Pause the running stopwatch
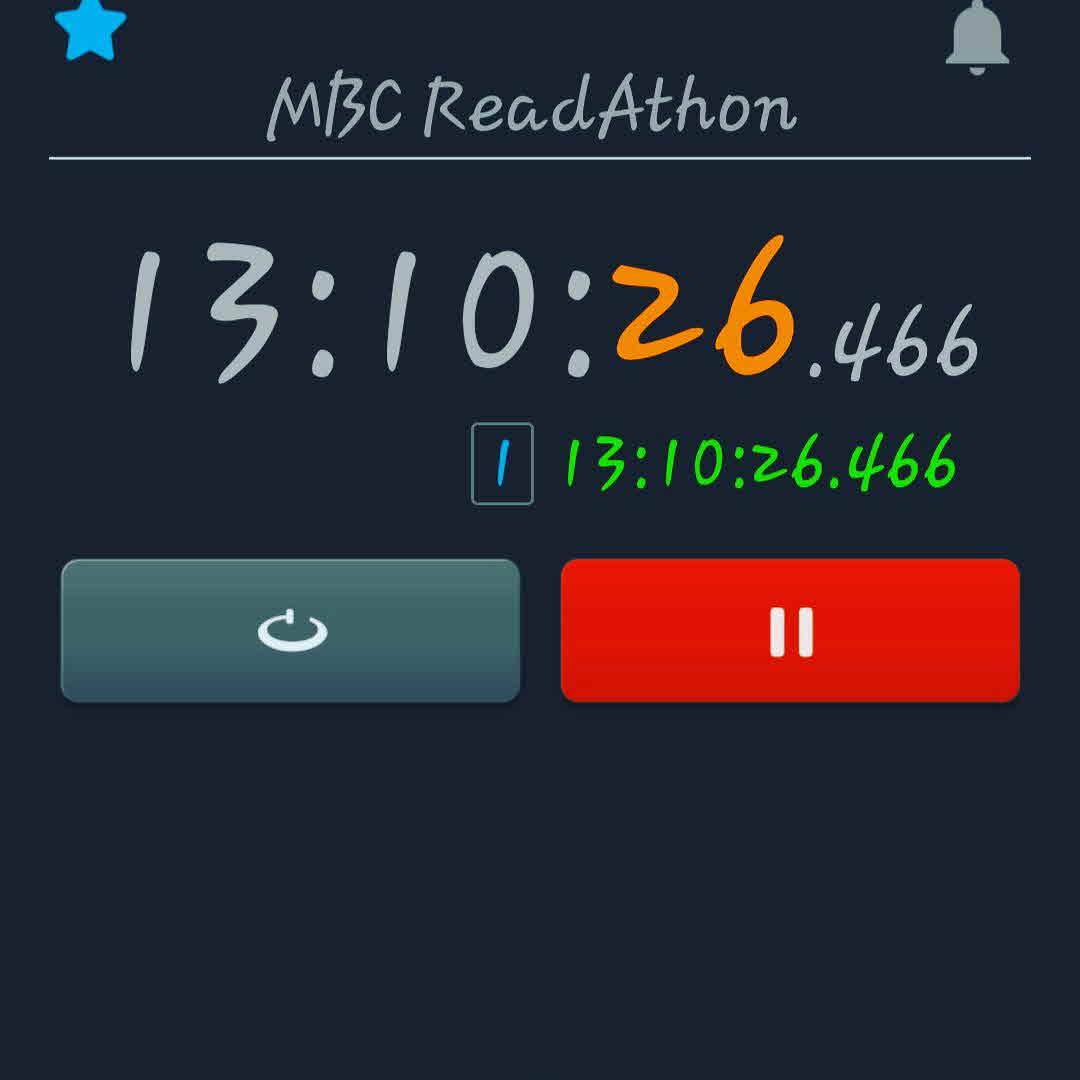The width and height of the screenshot is (1080, 1080). click(x=790, y=631)
